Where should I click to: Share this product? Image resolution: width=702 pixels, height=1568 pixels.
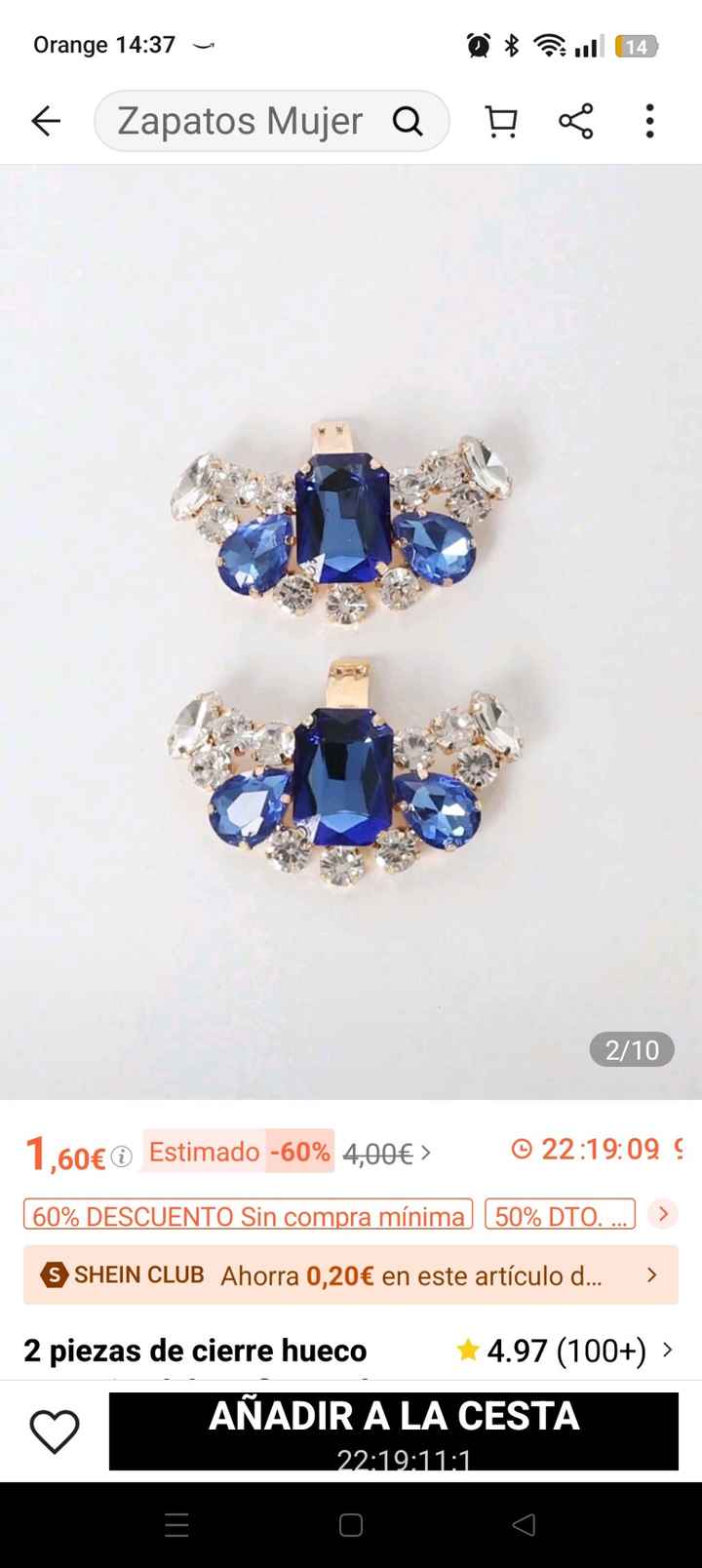point(575,121)
